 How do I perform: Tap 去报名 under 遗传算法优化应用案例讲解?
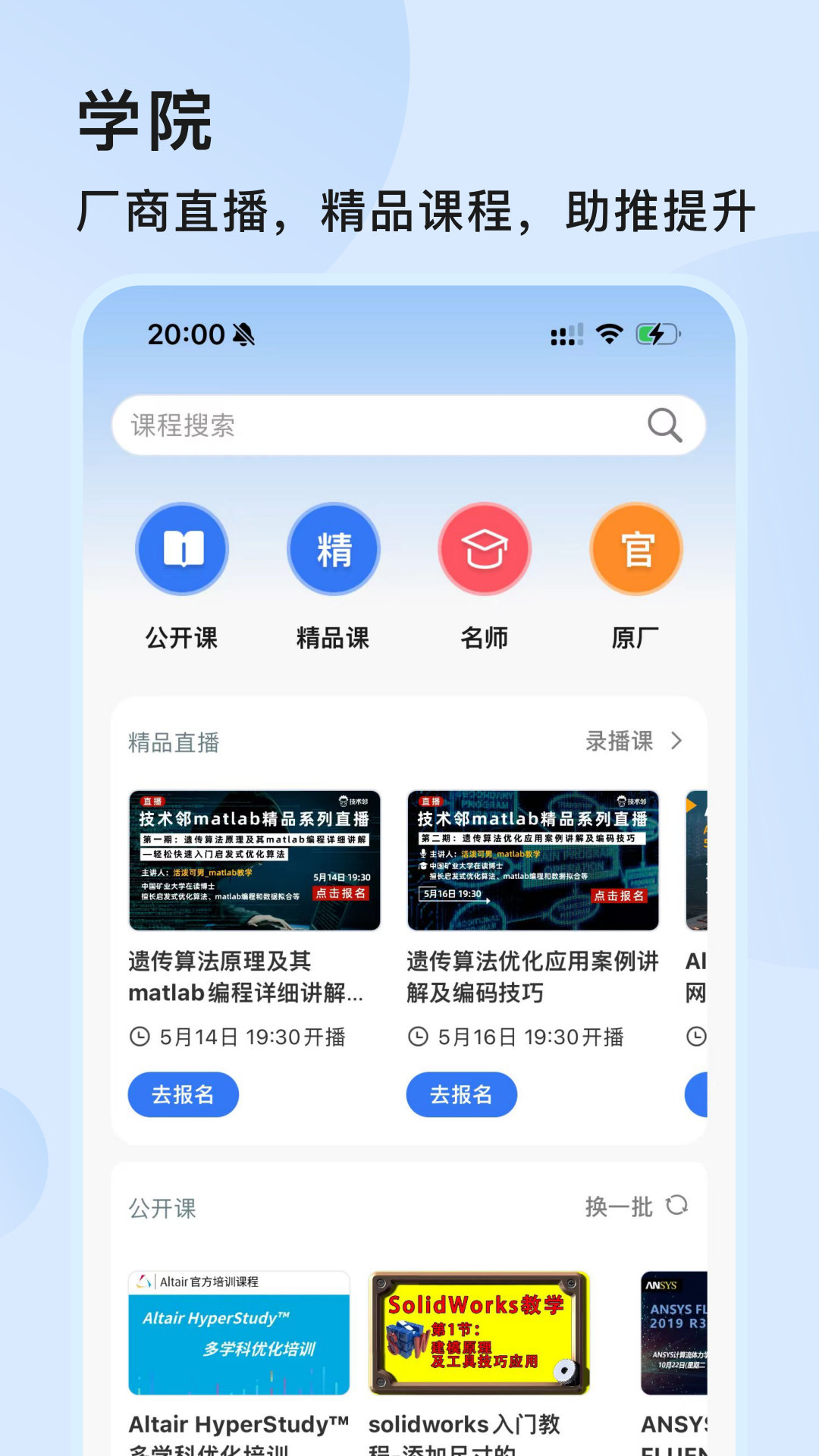pos(460,1094)
